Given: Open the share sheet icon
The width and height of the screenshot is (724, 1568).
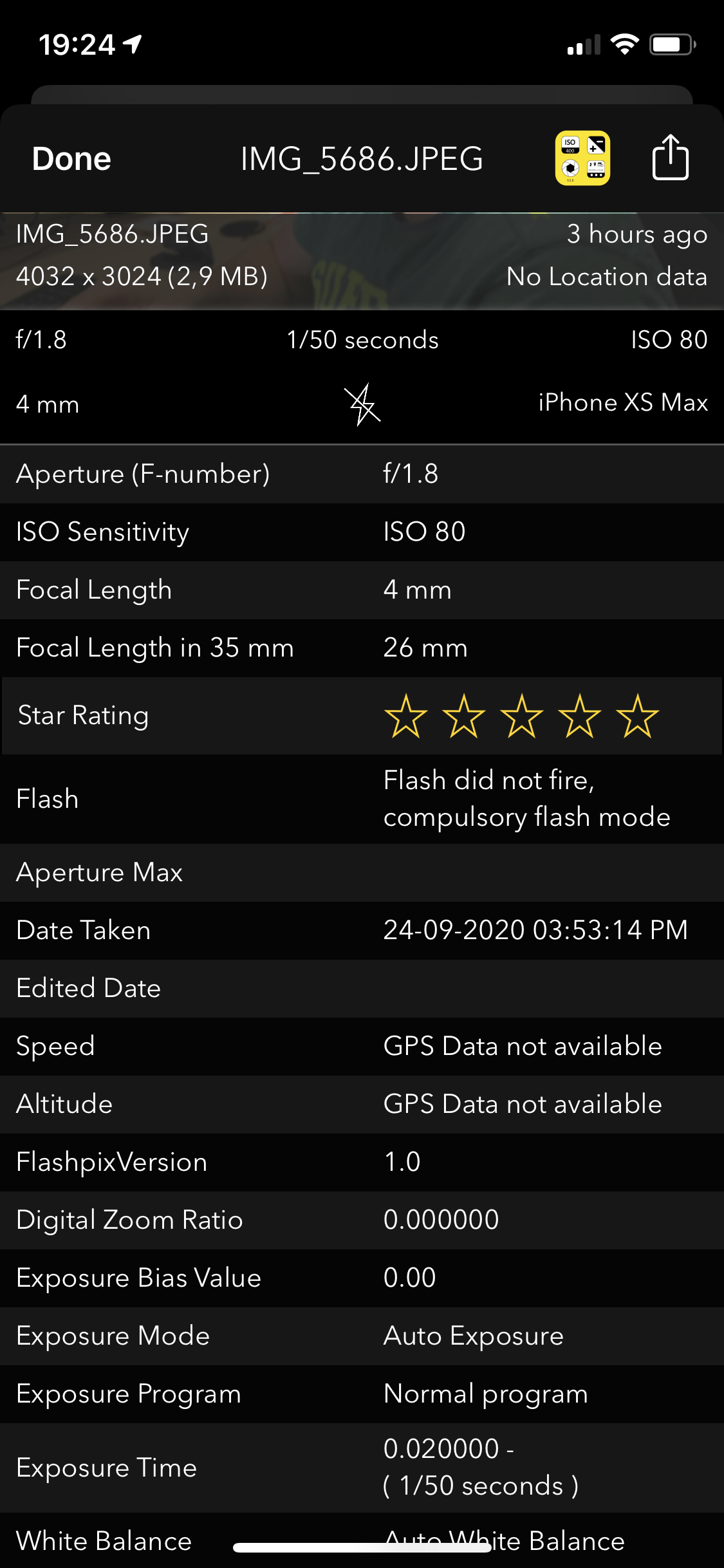Looking at the screenshot, I should [670, 158].
